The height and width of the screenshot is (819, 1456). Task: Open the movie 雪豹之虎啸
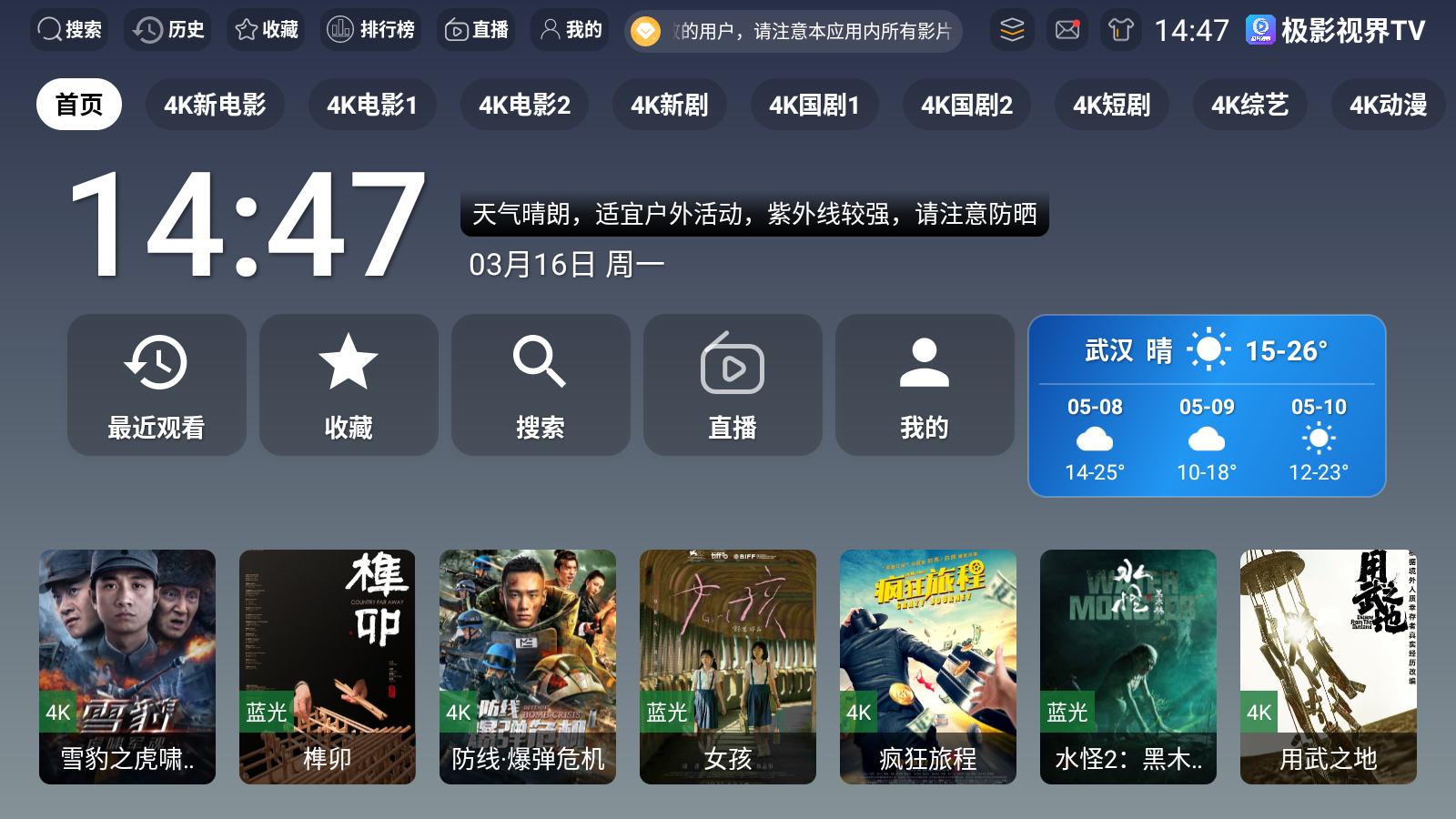[x=127, y=666]
